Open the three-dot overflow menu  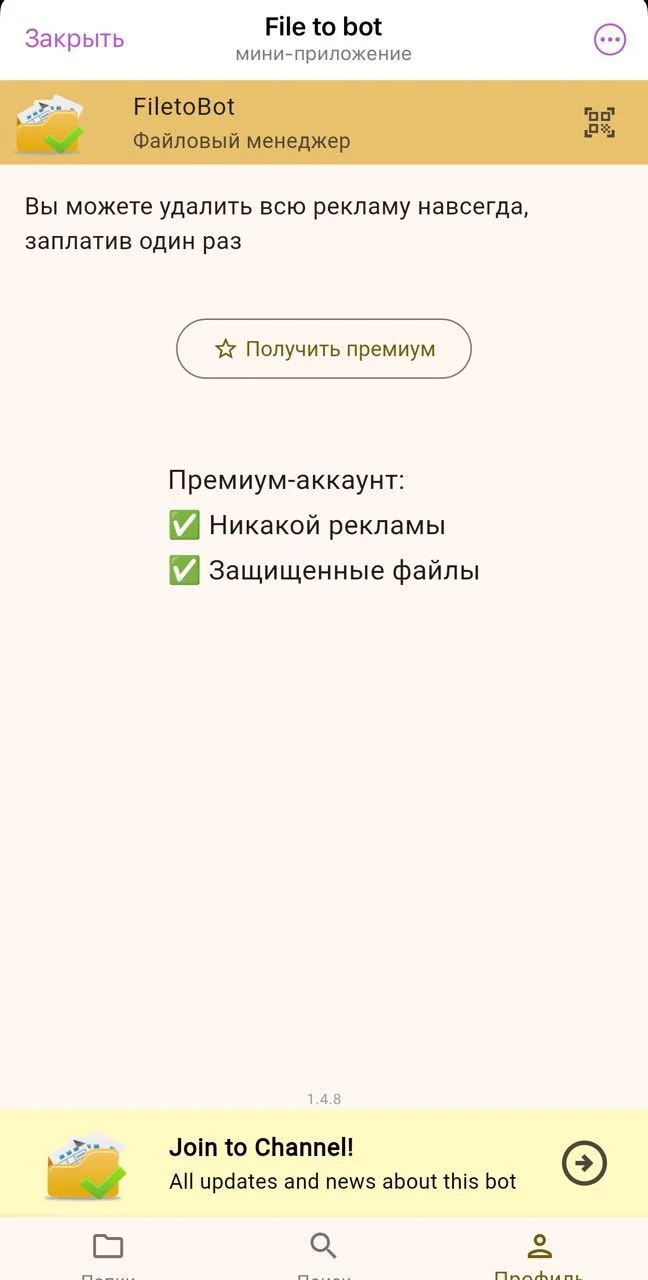[610, 39]
